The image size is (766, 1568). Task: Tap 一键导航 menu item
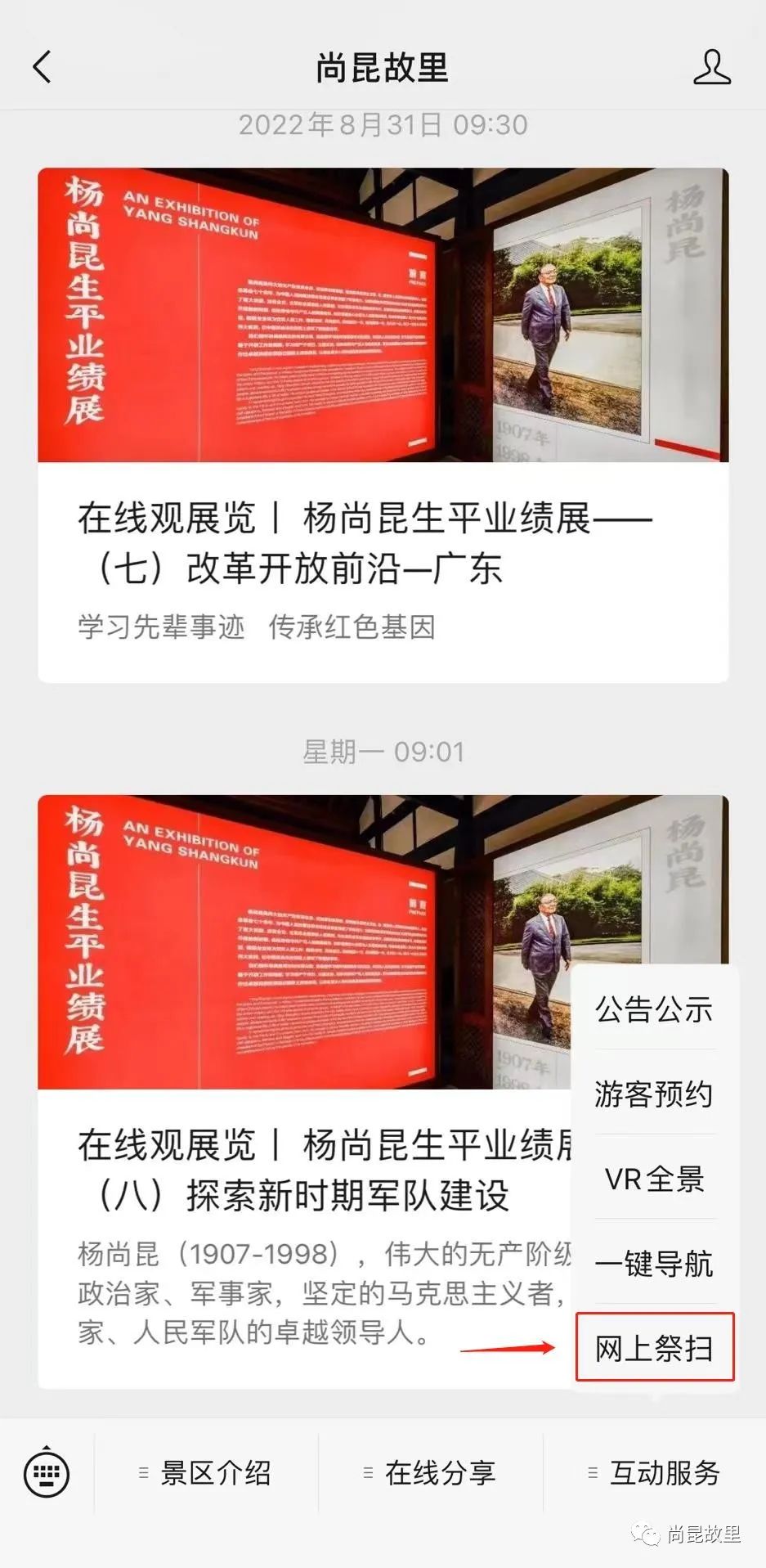tap(654, 1264)
